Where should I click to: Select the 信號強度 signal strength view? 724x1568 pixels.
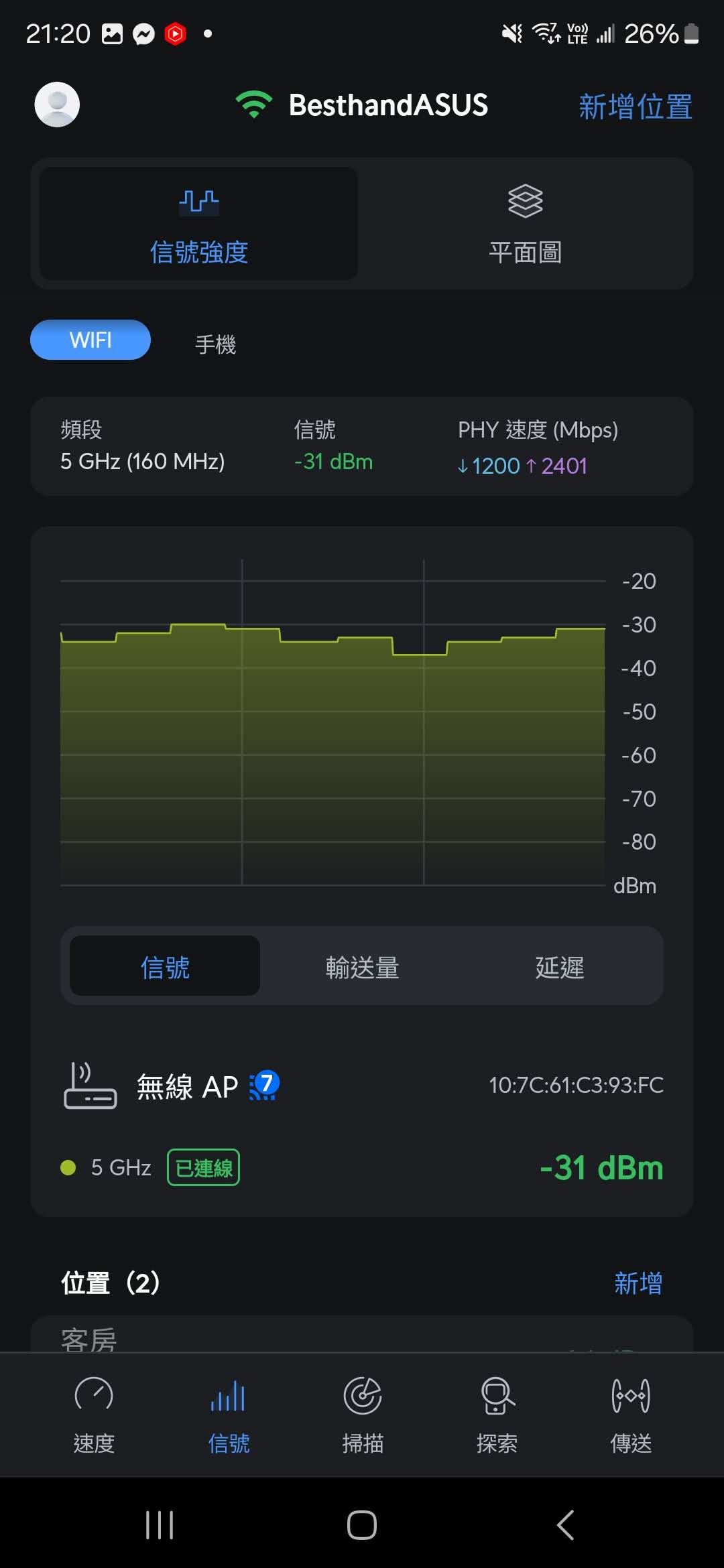198,224
